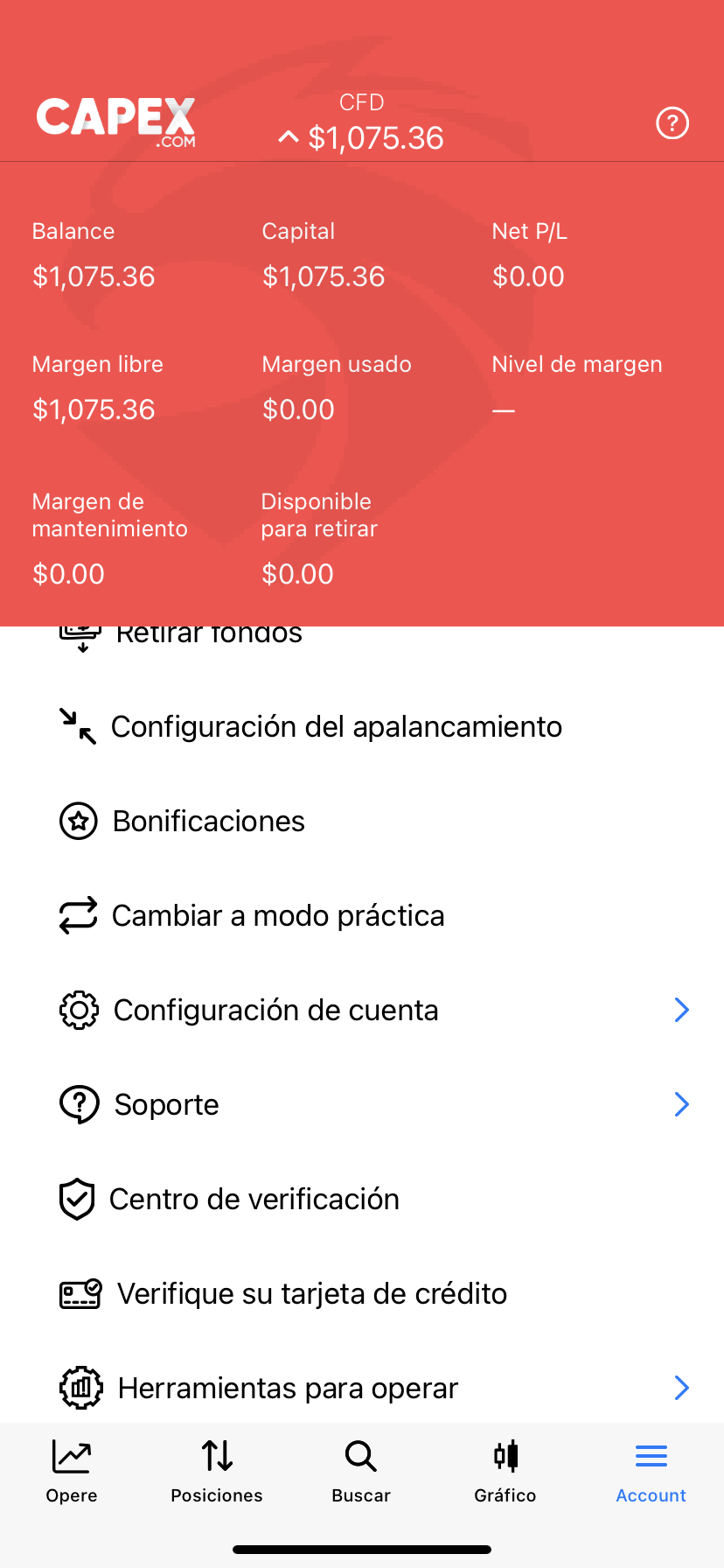Open Herramientas para operar
724x1568 pixels.
(362, 1387)
